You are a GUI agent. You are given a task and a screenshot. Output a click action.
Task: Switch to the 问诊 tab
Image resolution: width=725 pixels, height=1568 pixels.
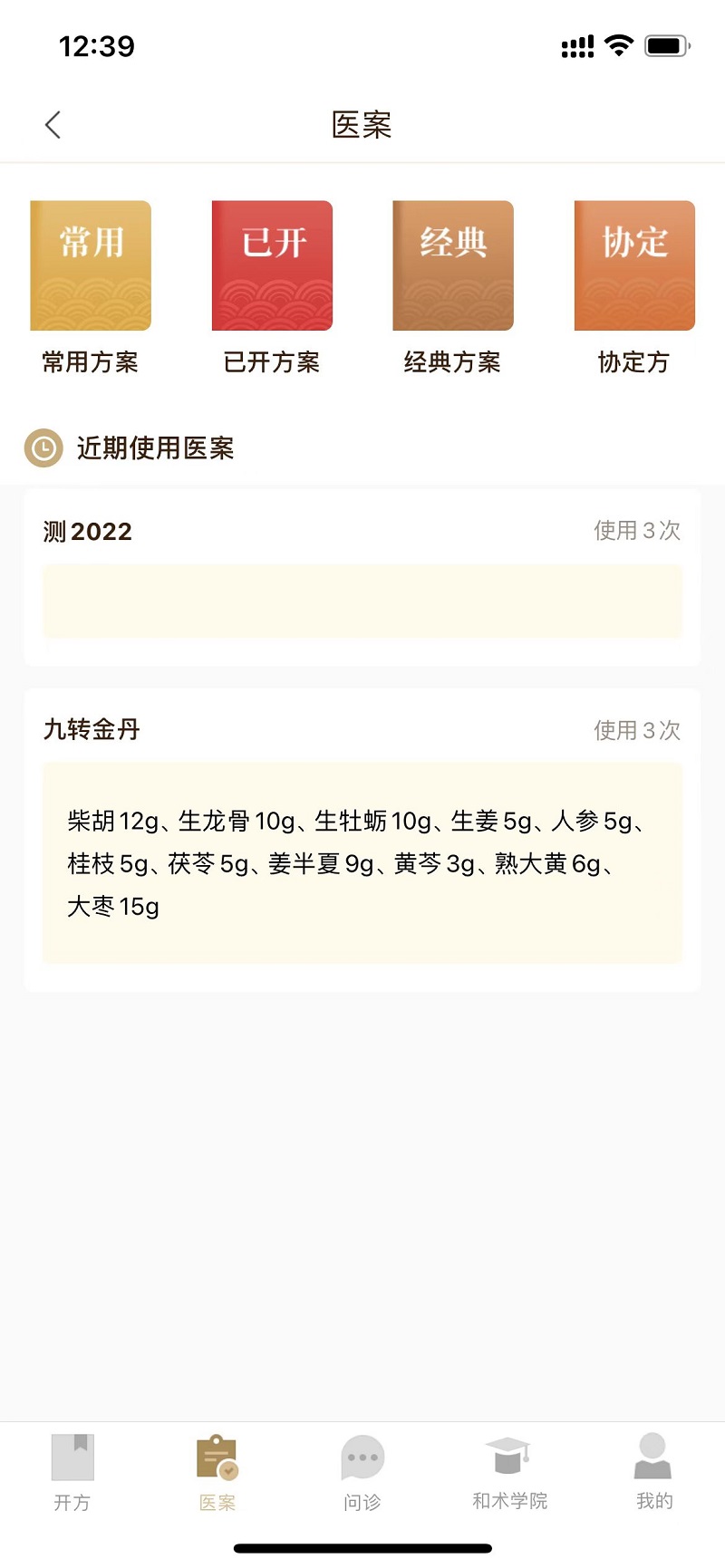coord(362,1472)
